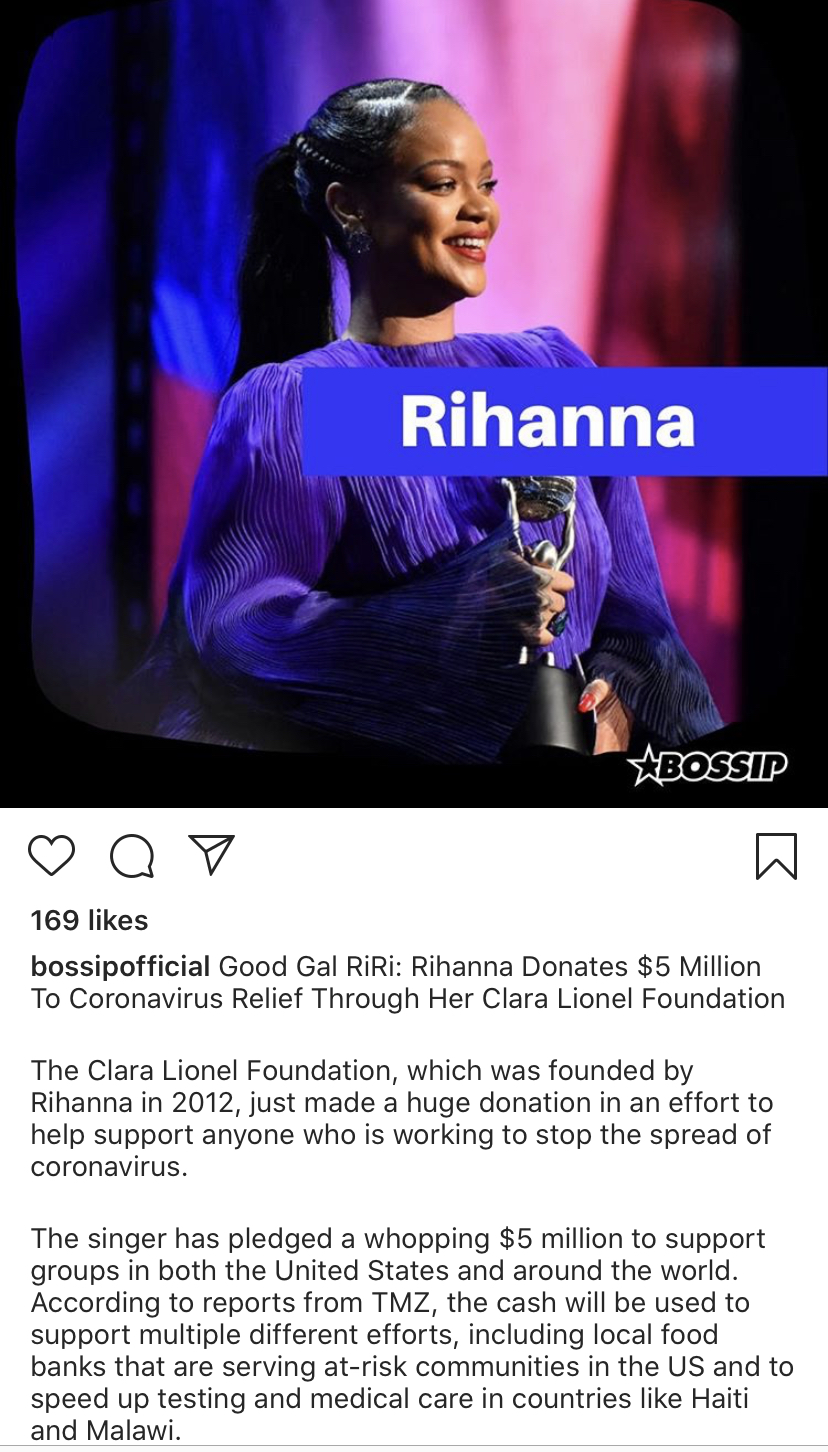Viewport: 828px width, 1452px height.
Task: Open comments on this post
Action: point(131,856)
